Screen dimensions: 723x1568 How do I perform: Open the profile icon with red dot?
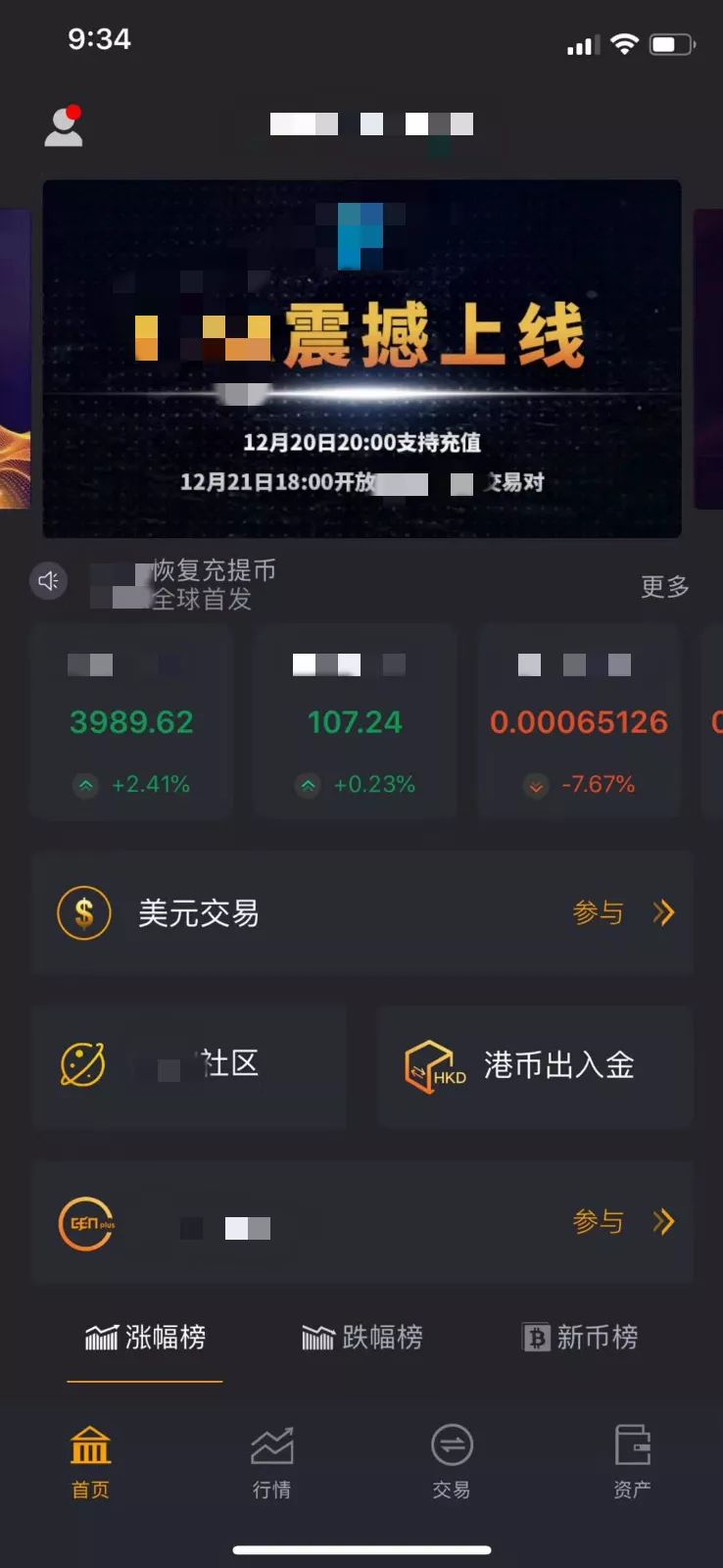tap(64, 127)
